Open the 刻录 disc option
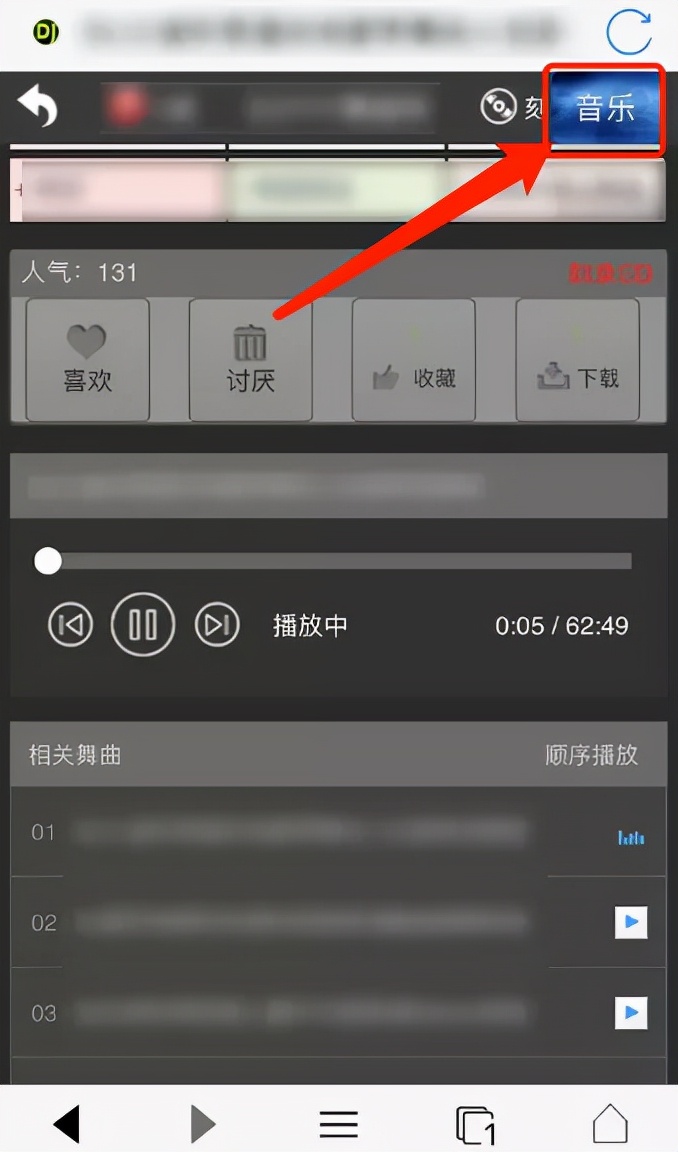This screenshot has height=1152, width=678. [x=510, y=107]
